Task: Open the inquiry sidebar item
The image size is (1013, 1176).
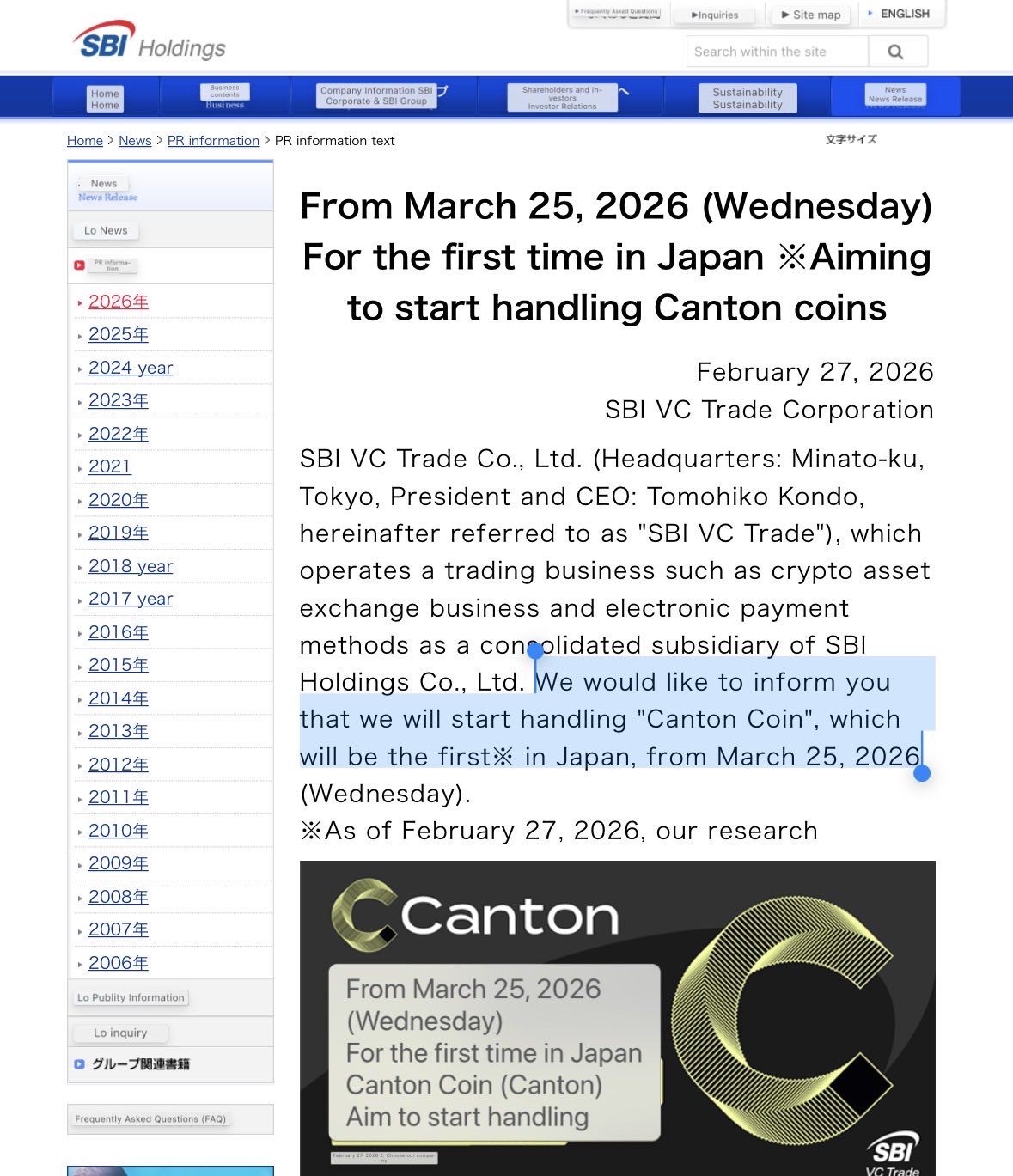Action: pos(120,1033)
